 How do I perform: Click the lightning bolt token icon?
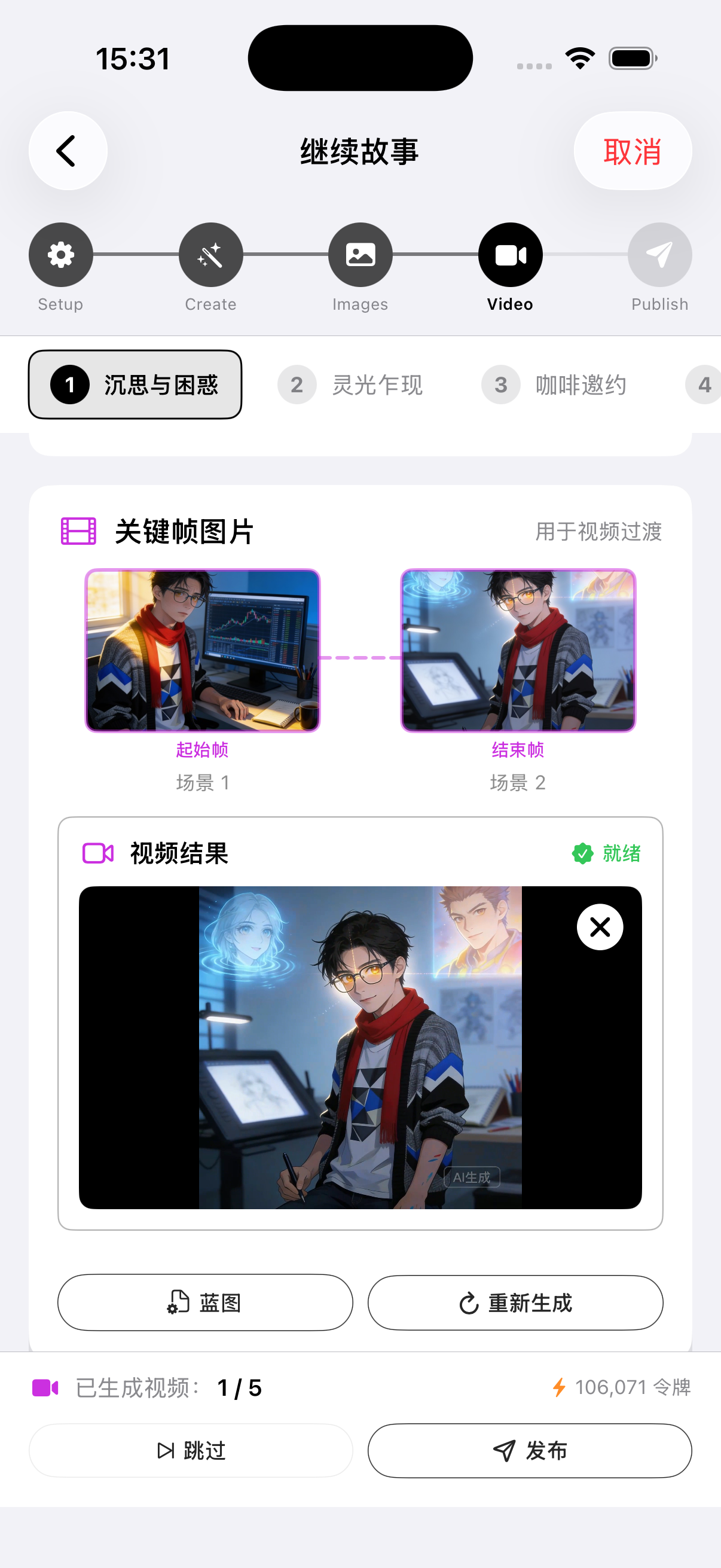point(560,1388)
